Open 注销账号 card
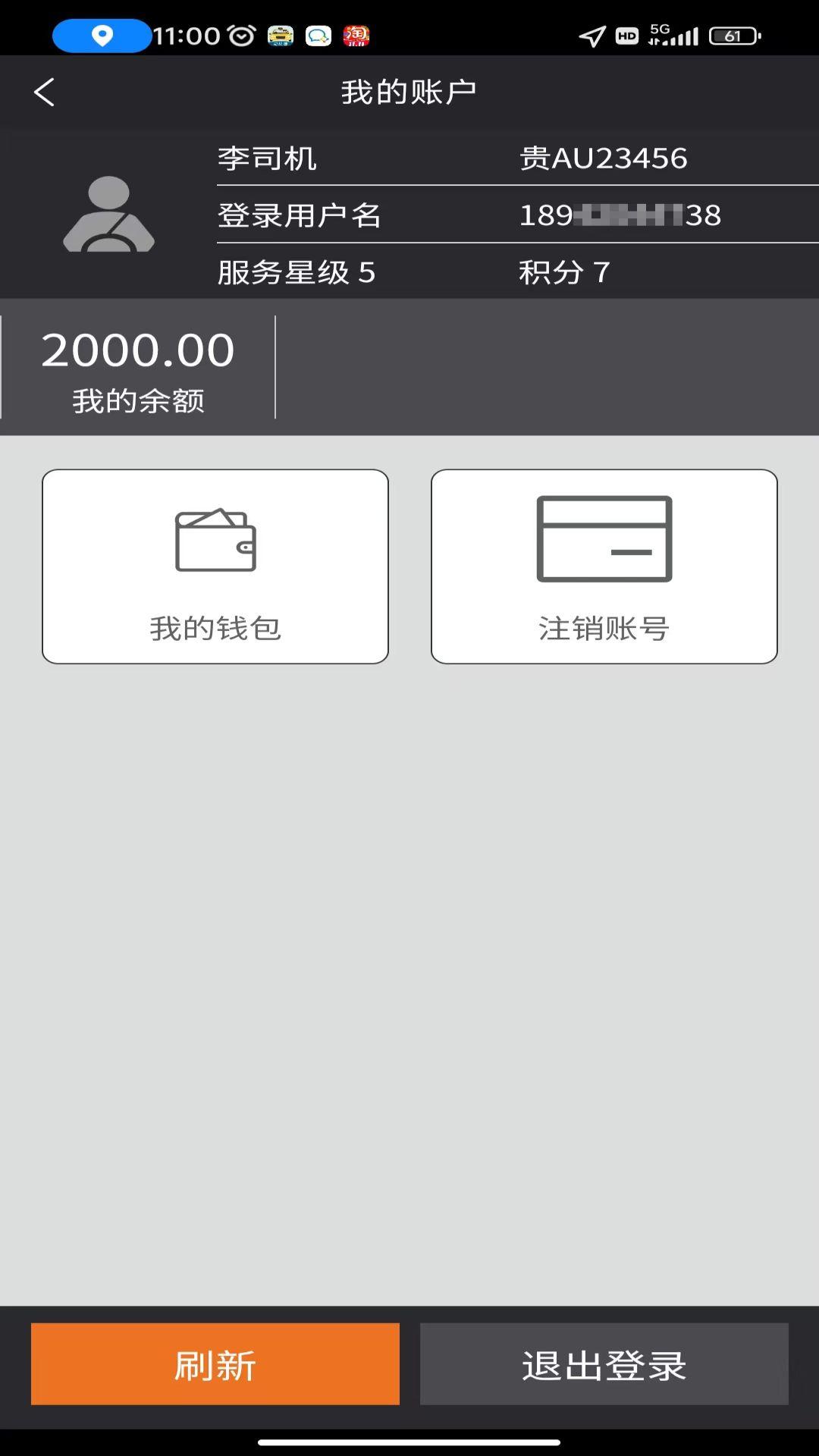 (x=604, y=566)
